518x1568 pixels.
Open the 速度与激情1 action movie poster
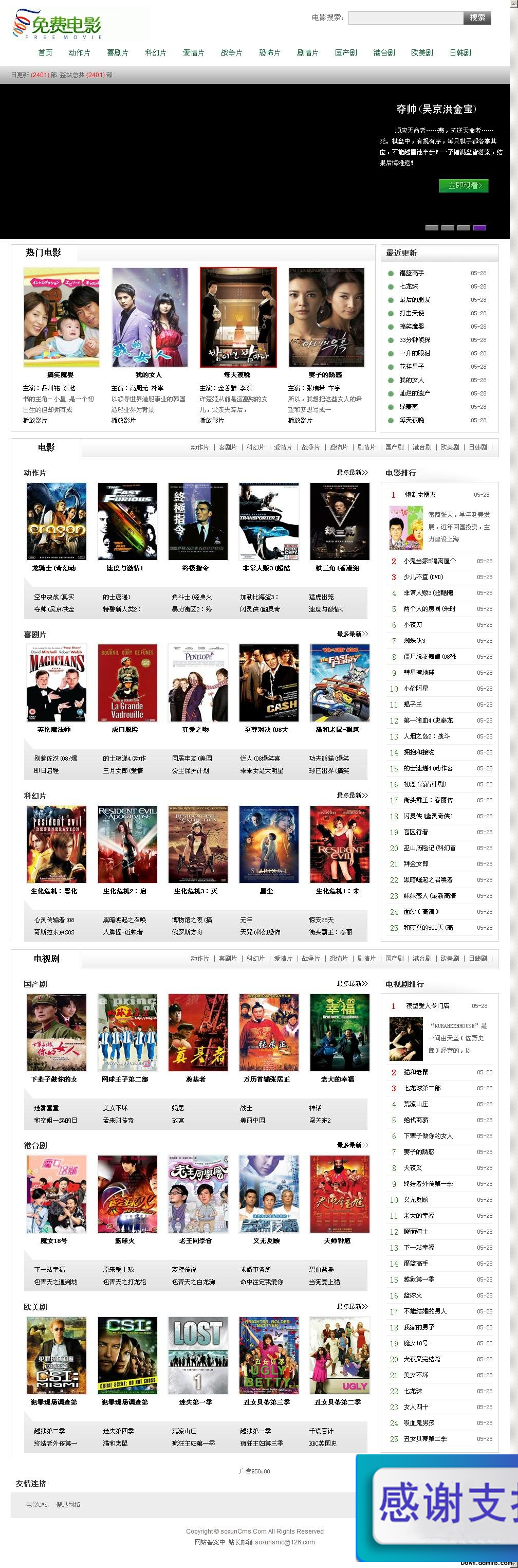(127, 521)
